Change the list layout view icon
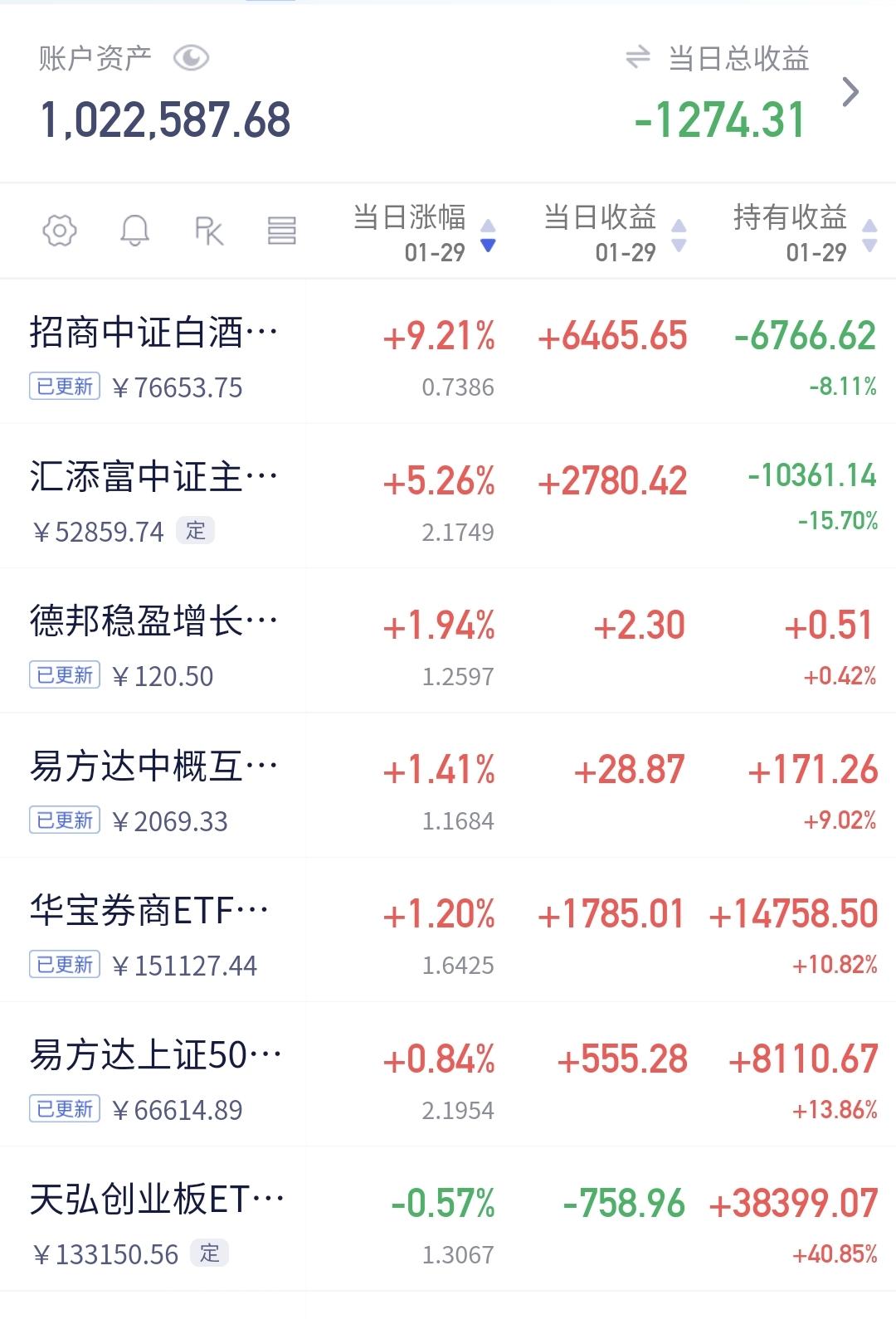Viewport: 896px width, 1319px height. click(282, 231)
